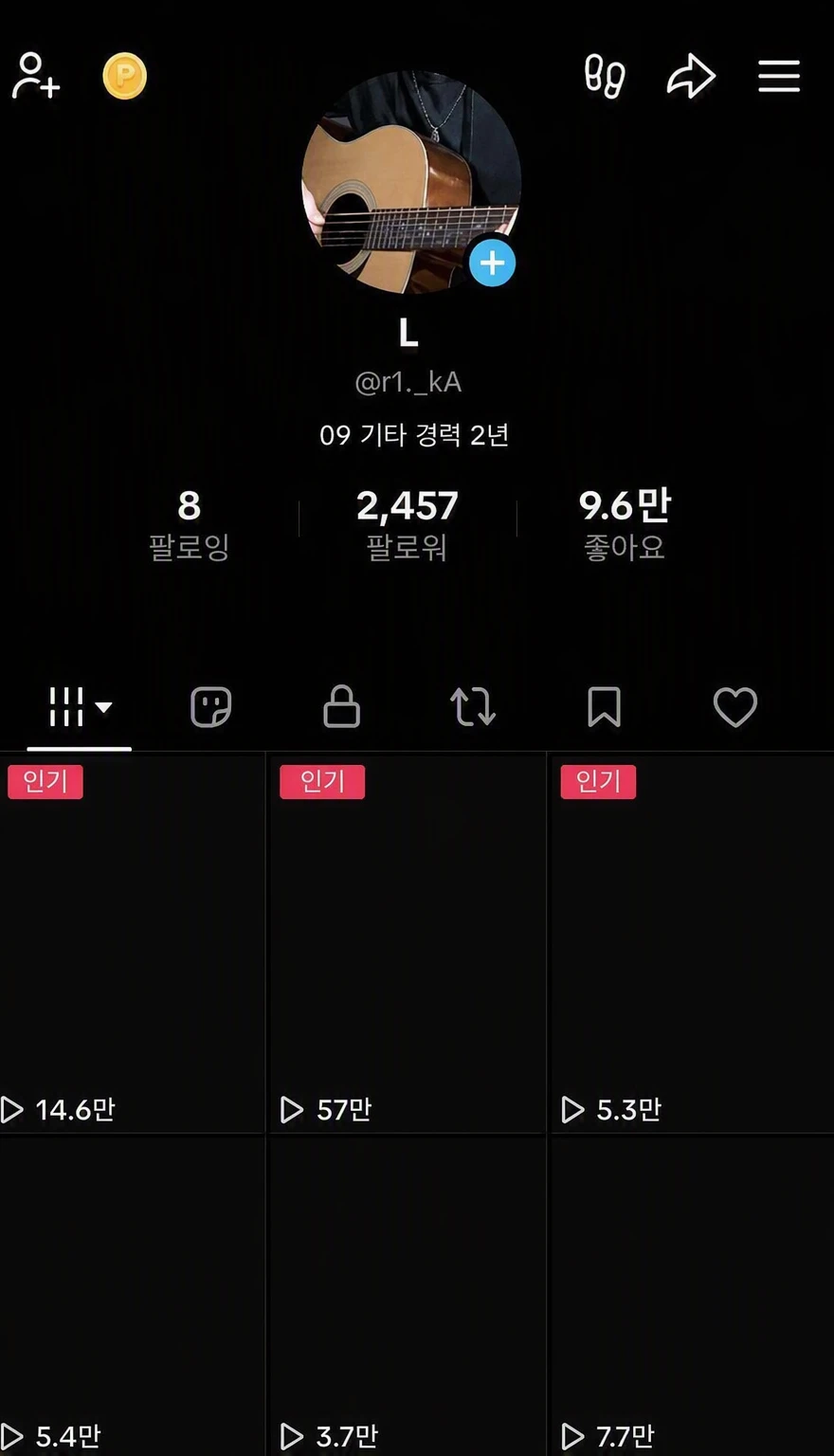Play the video with 57만 views

(408, 942)
